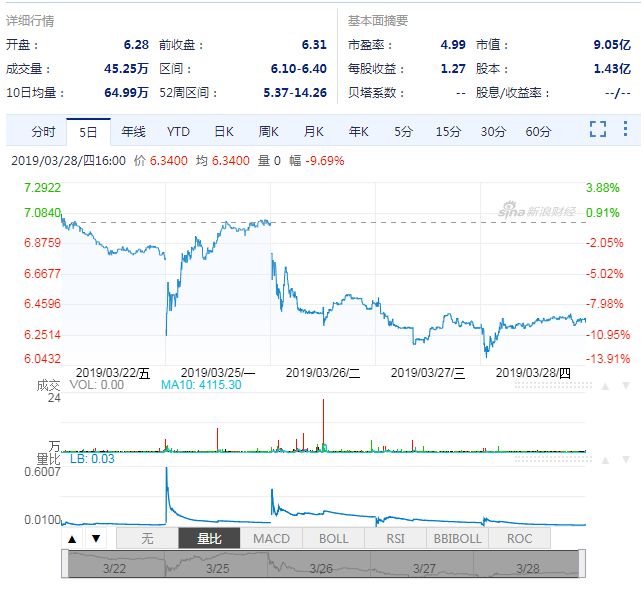
Task: Select the 年K tab
Action: click(358, 131)
